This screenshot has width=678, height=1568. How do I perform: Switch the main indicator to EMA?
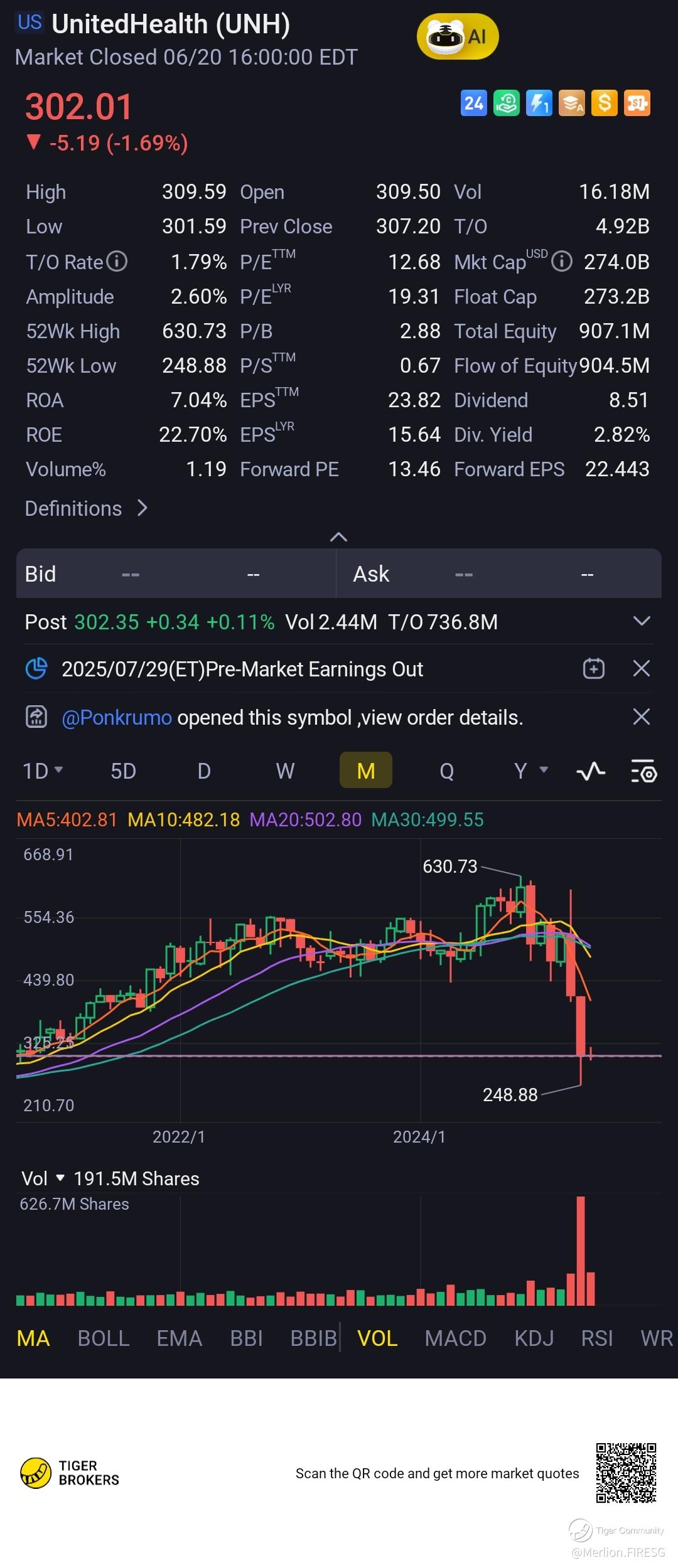[179, 1338]
